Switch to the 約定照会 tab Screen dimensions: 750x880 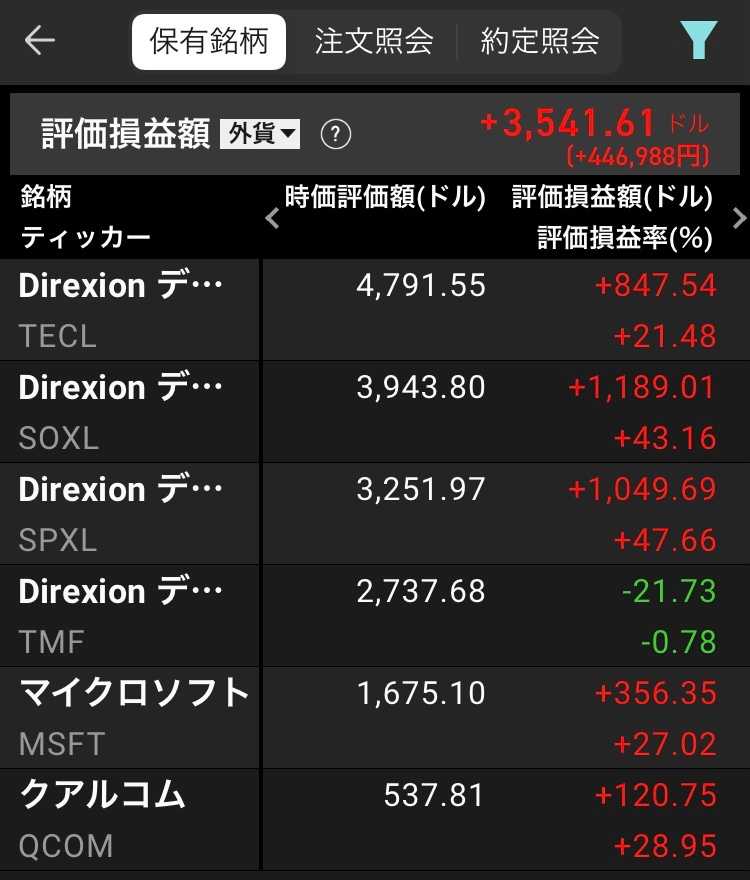540,42
